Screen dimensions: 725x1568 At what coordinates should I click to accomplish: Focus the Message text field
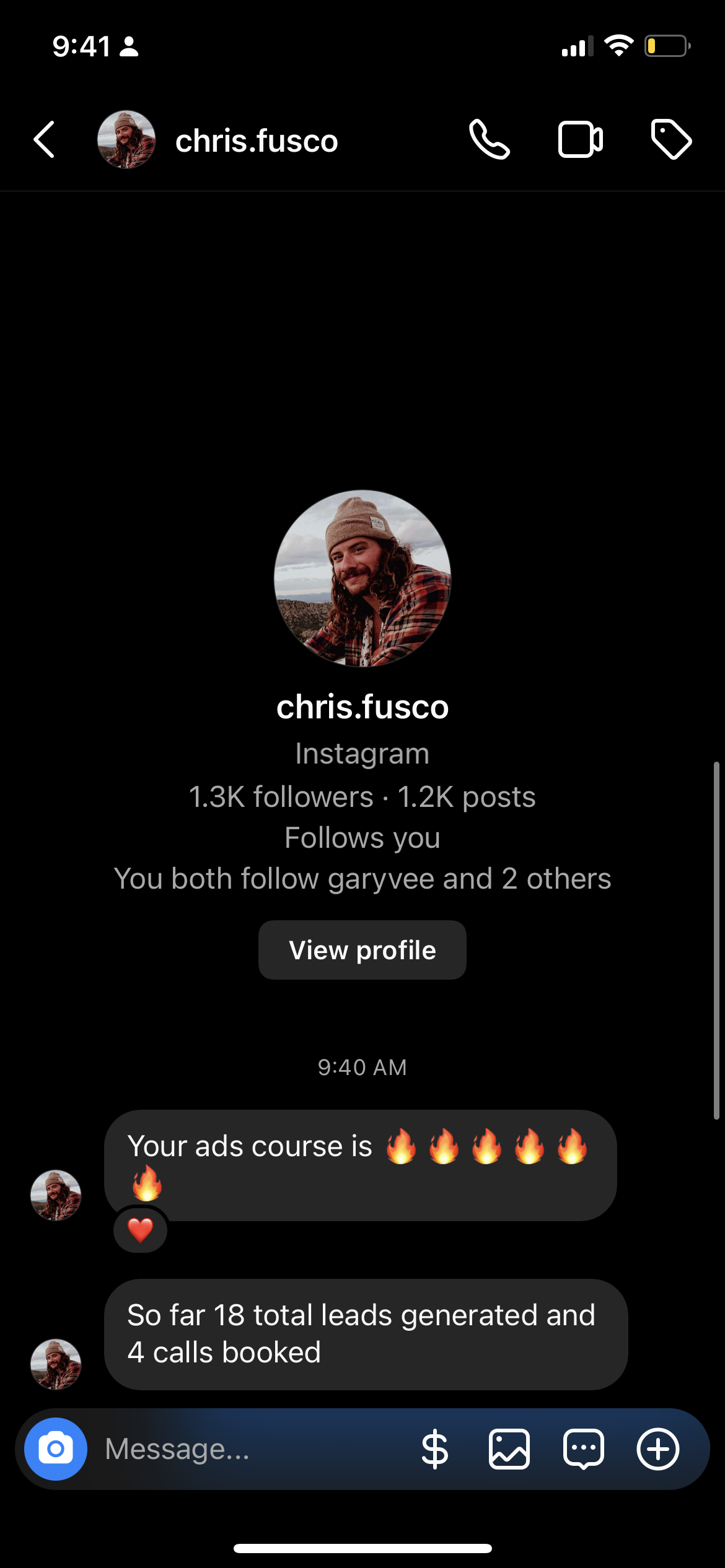click(248, 1449)
